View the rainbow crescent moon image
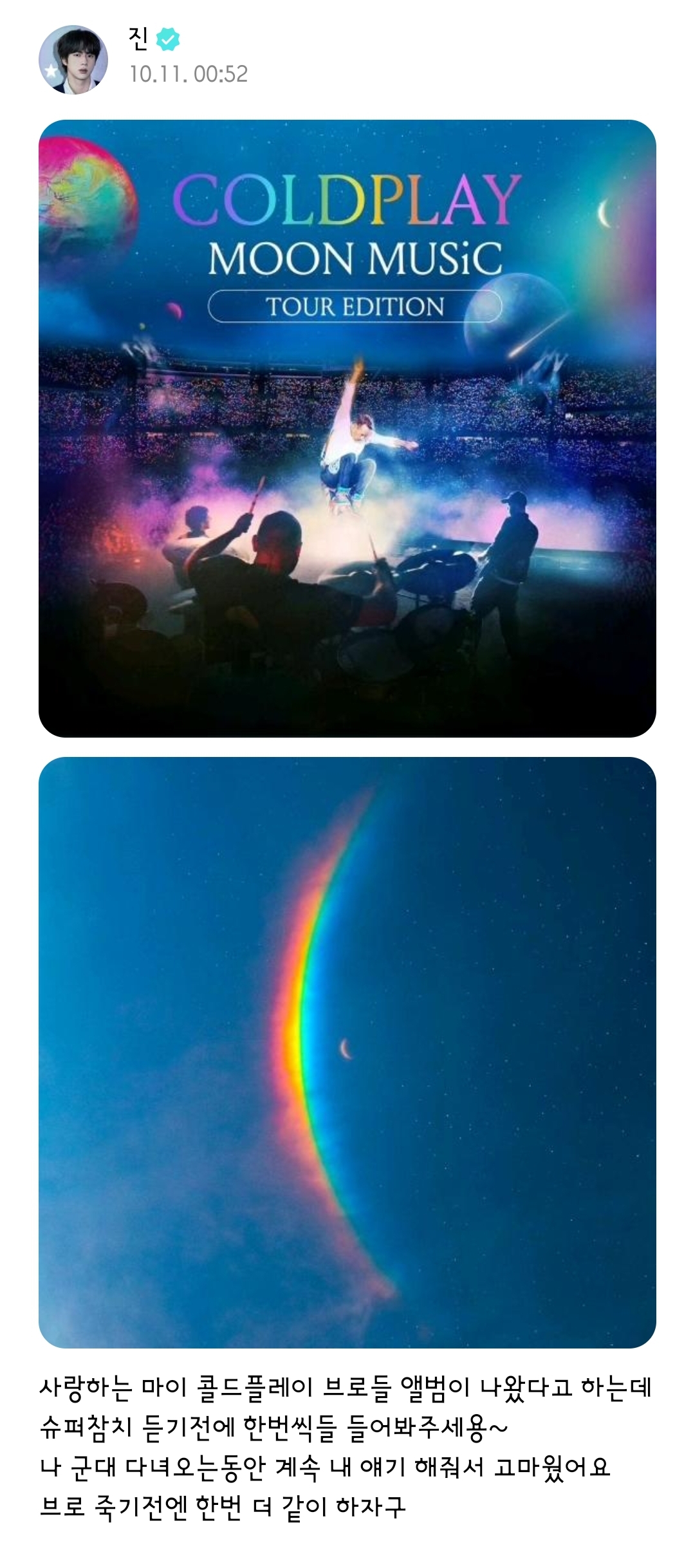Image resolution: width=693 pixels, height=1568 pixels. click(347, 1052)
